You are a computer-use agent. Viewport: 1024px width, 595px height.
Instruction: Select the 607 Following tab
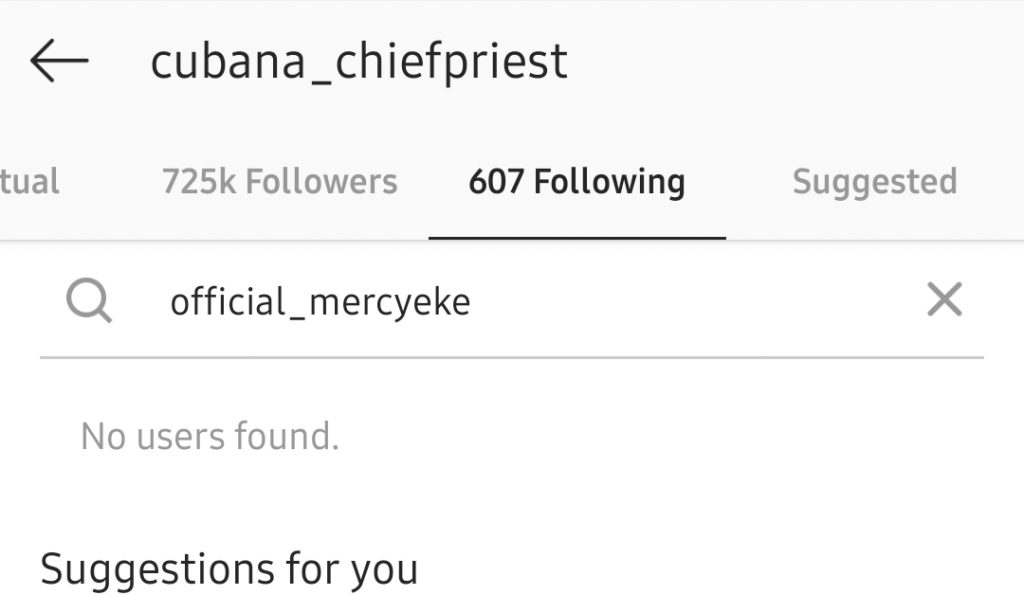tap(577, 182)
